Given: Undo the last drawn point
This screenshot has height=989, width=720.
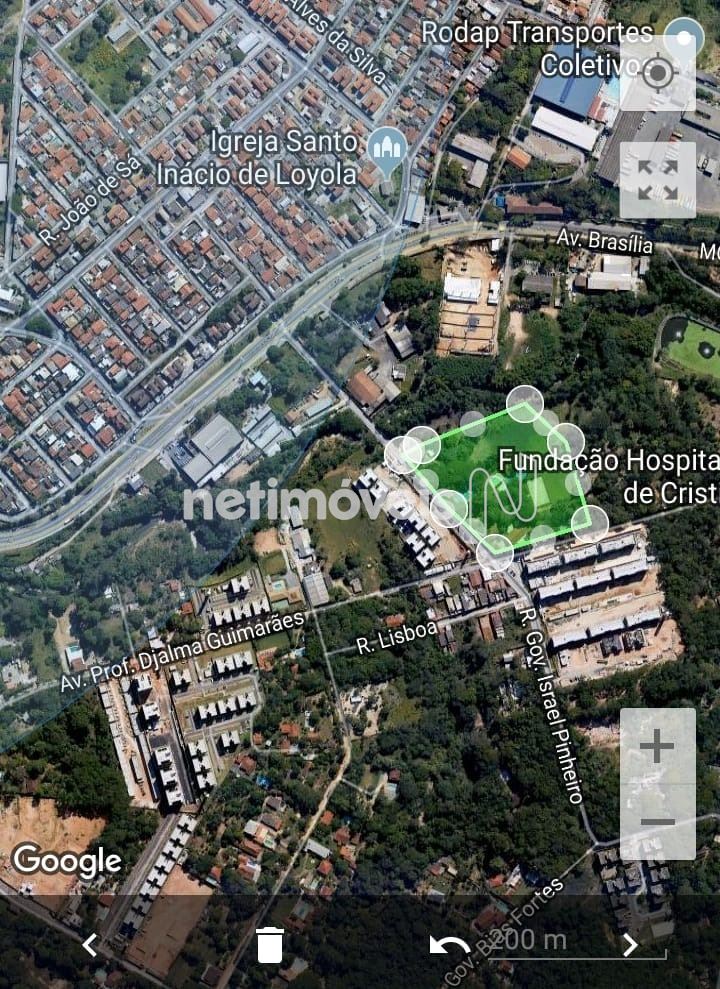Looking at the screenshot, I should tap(450, 944).
